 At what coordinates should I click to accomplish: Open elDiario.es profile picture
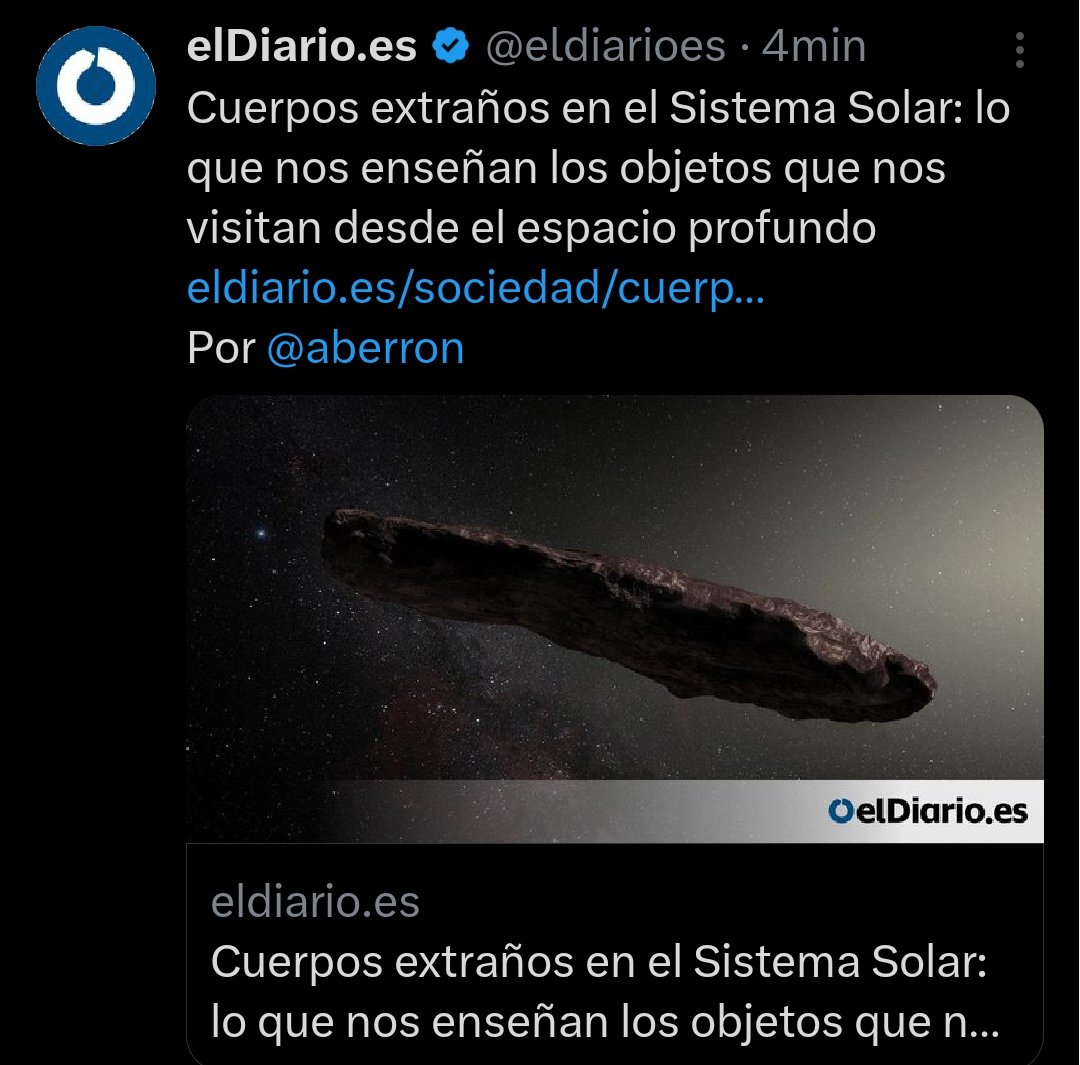tap(95, 85)
